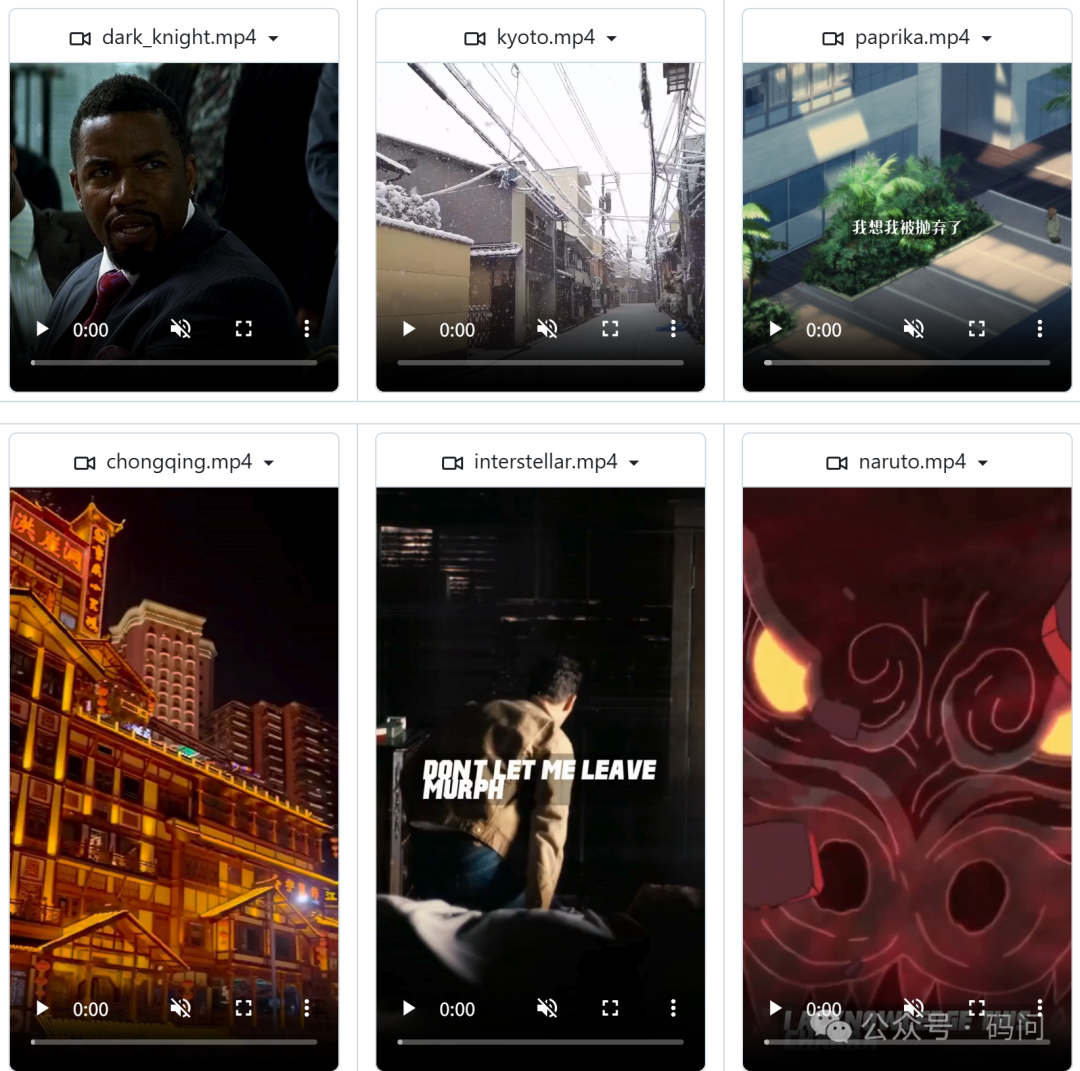Open more options on dark_knight.mp4 player

(x=307, y=329)
